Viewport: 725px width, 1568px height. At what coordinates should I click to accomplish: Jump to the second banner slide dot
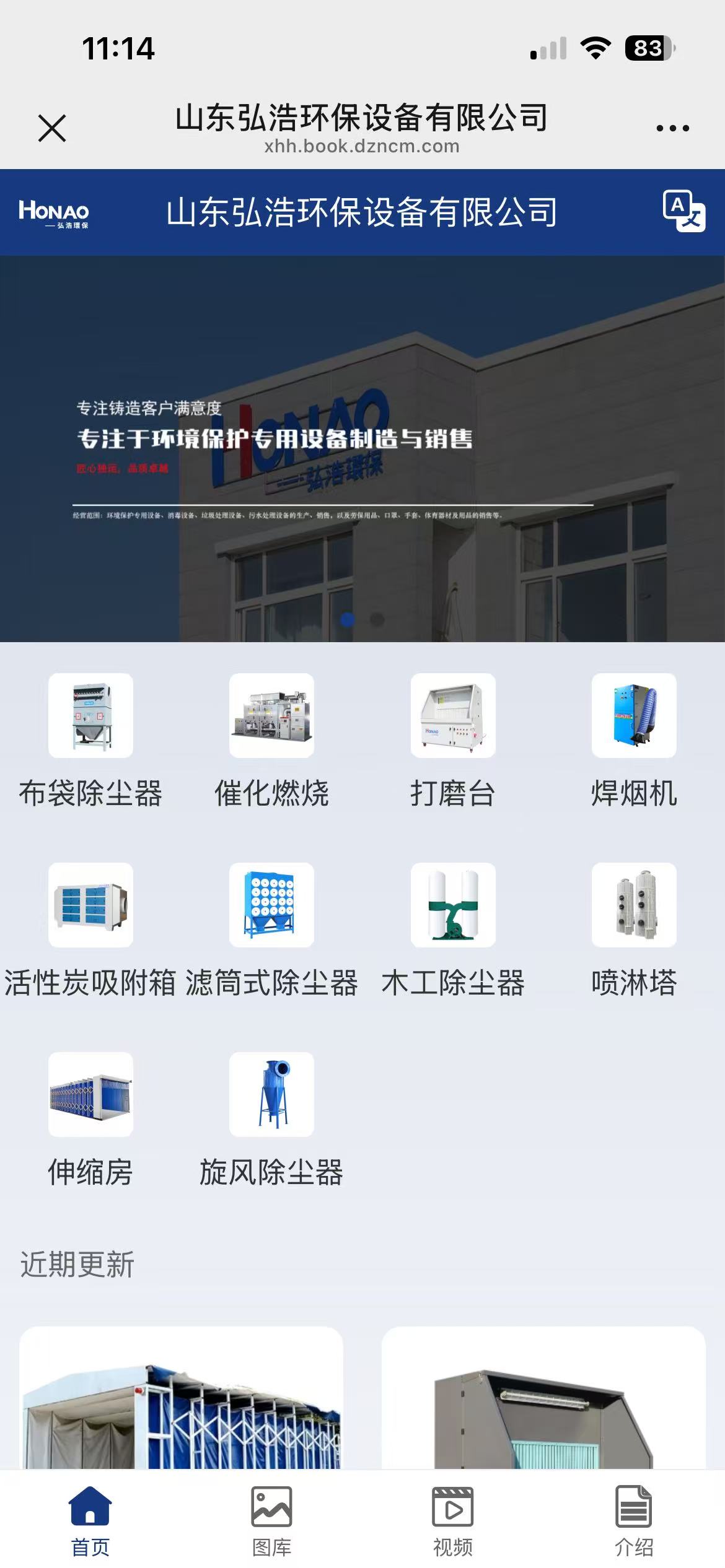pyautogui.click(x=377, y=619)
